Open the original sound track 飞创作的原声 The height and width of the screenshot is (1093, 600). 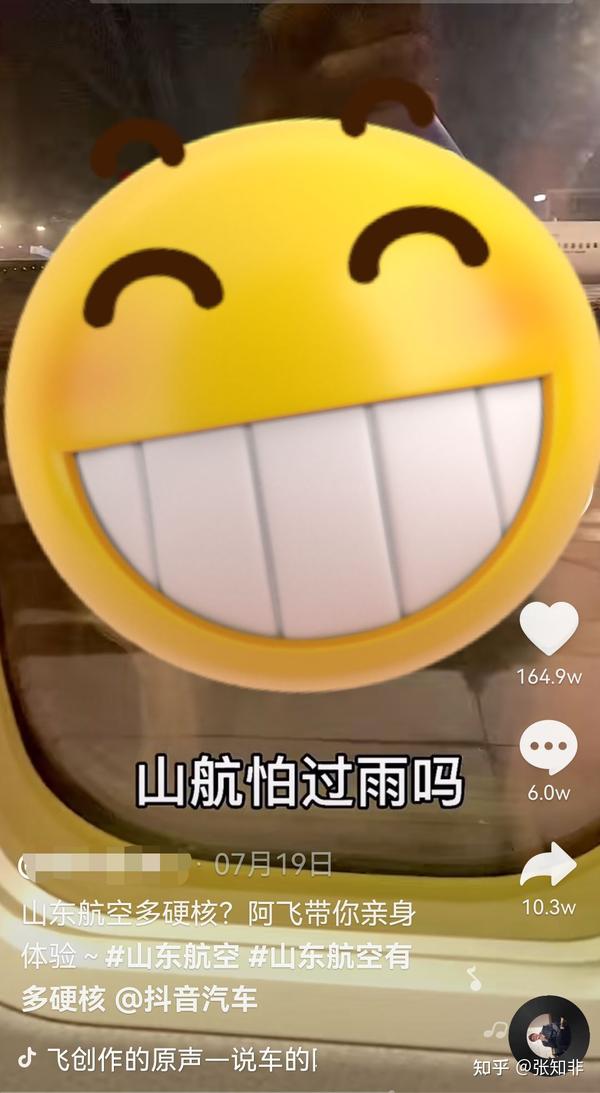click(x=170, y=1059)
